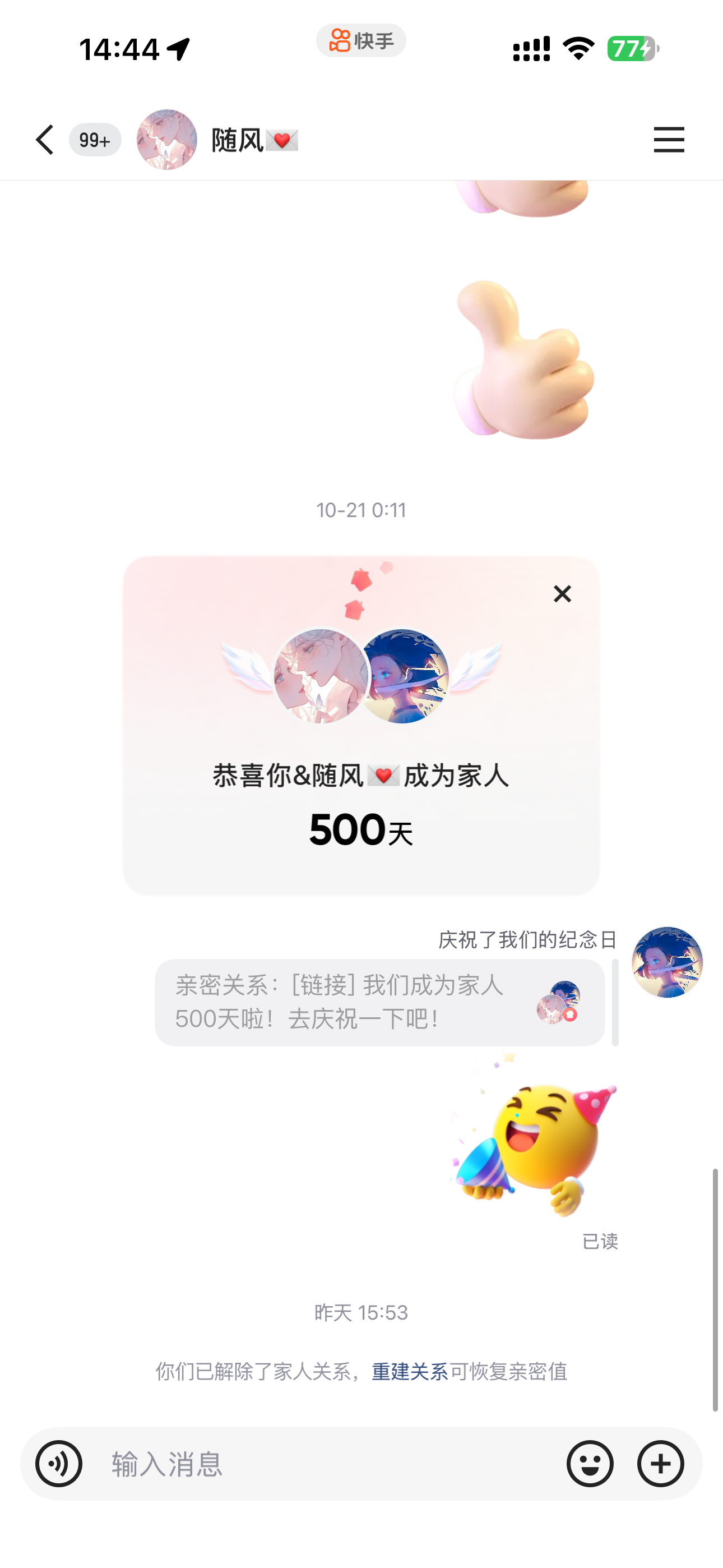Open the emoji picker
The image size is (723, 1568).
pyautogui.click(x=590, y=1463)
